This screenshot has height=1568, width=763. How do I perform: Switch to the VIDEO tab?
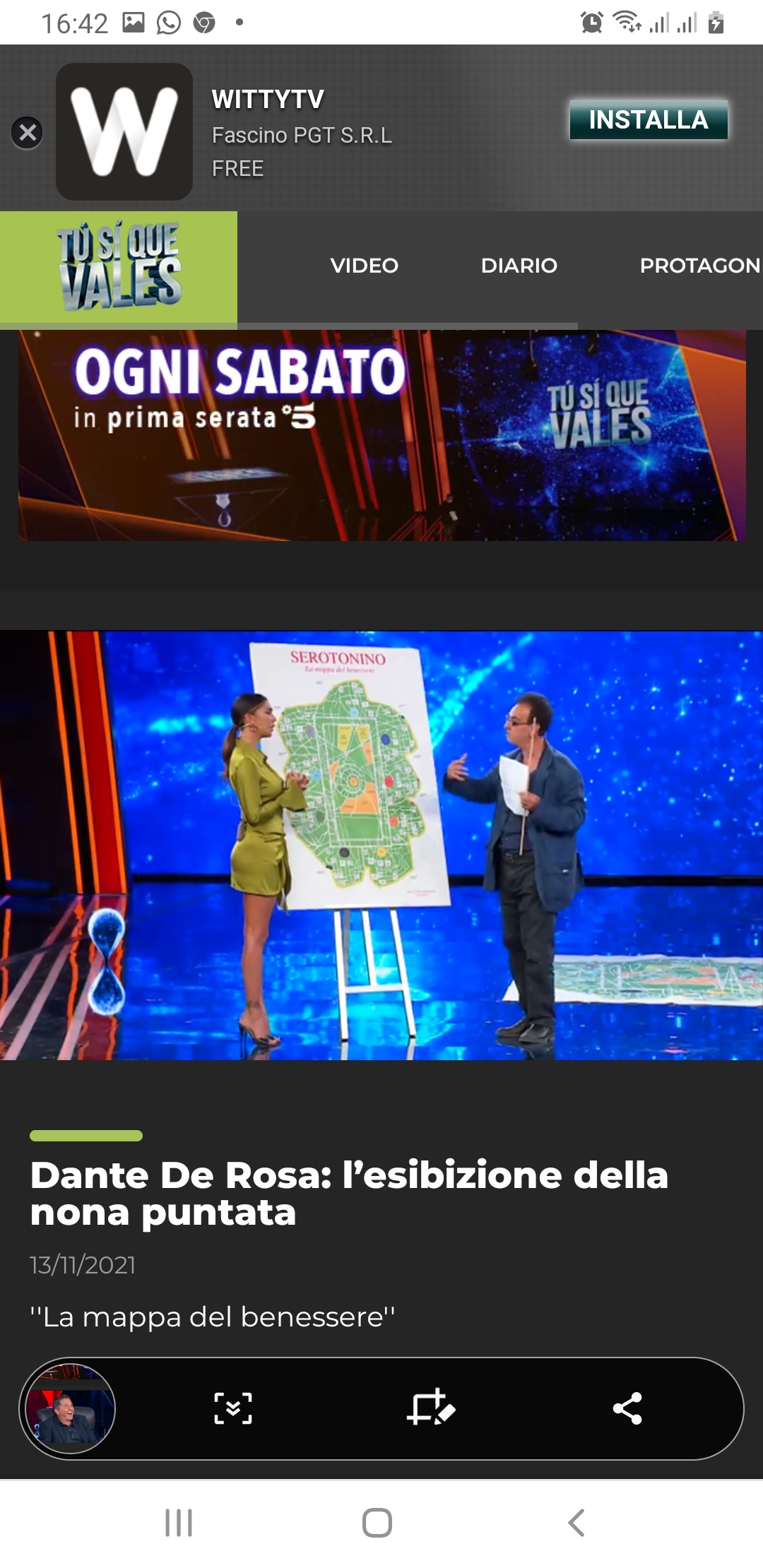365,266
